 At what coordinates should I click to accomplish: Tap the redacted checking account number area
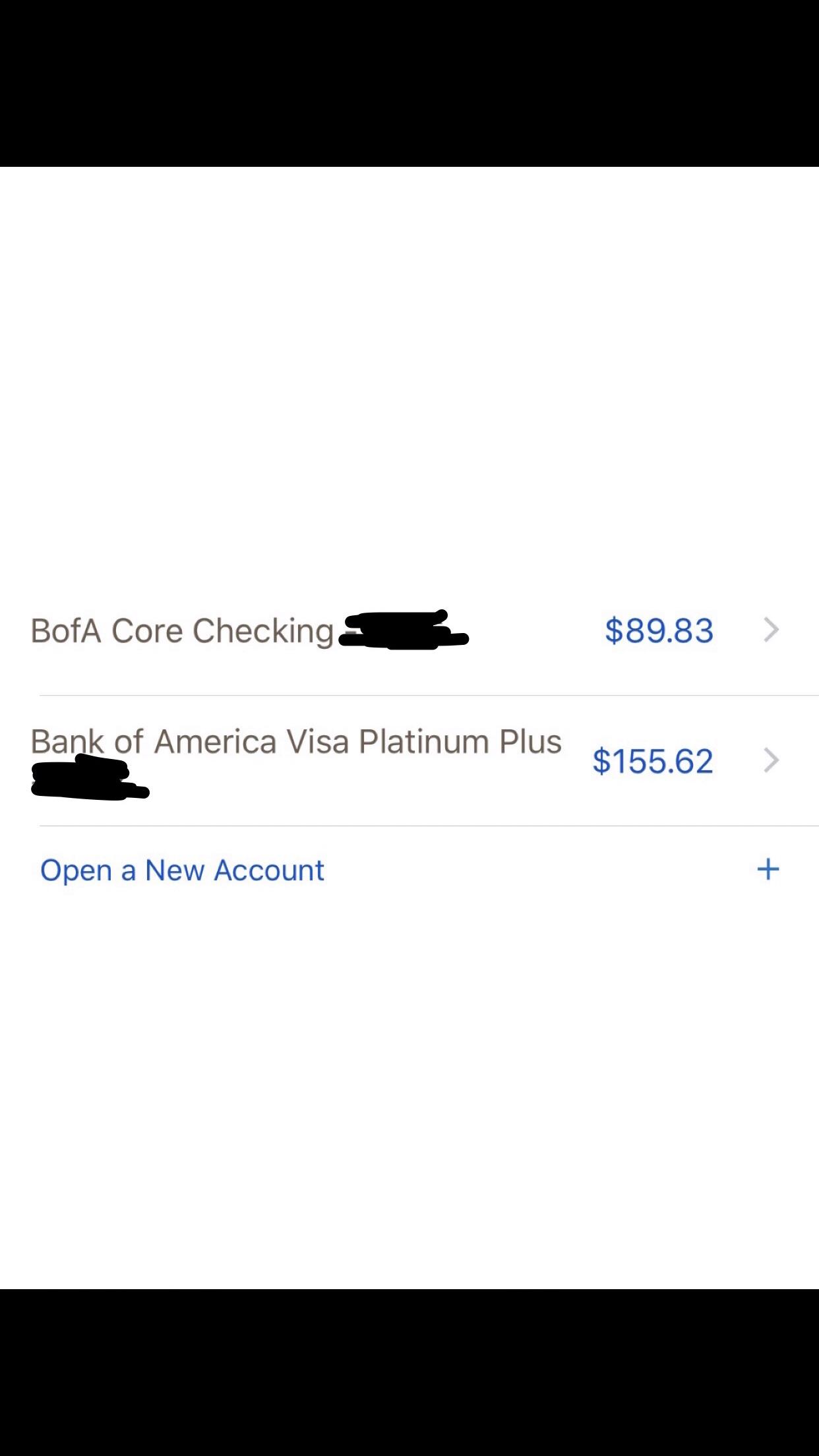point(406,633)
